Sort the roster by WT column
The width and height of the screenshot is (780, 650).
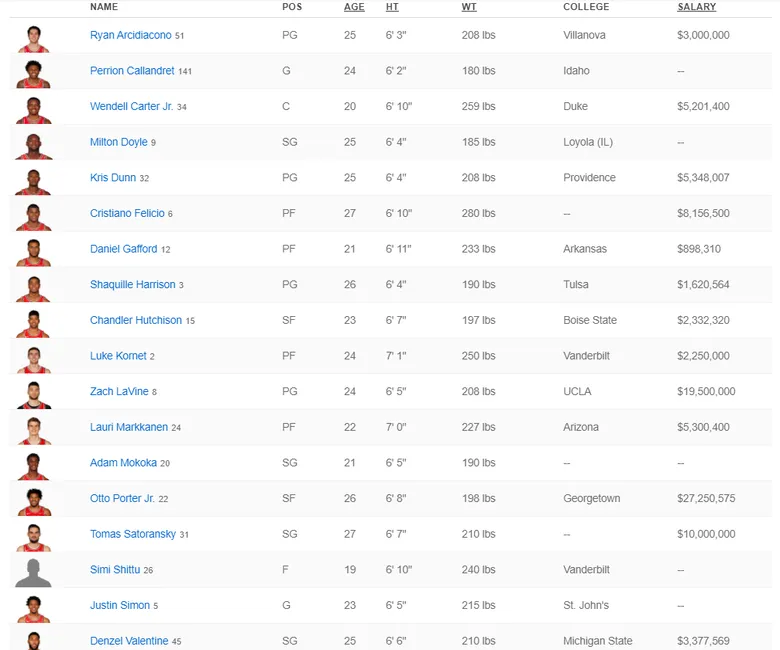[469, 7]
